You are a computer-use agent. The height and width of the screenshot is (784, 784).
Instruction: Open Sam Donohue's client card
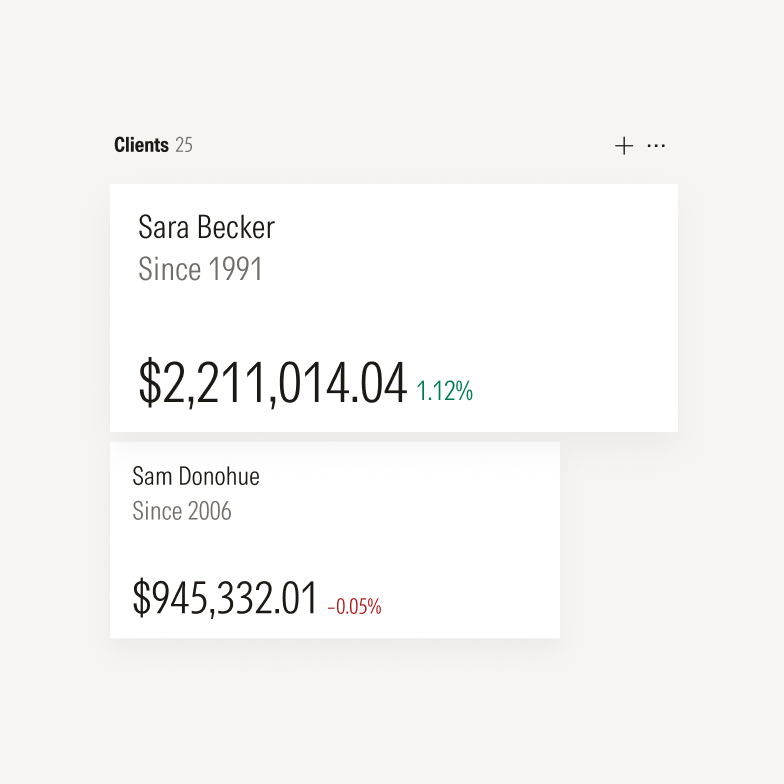(334, 540)
